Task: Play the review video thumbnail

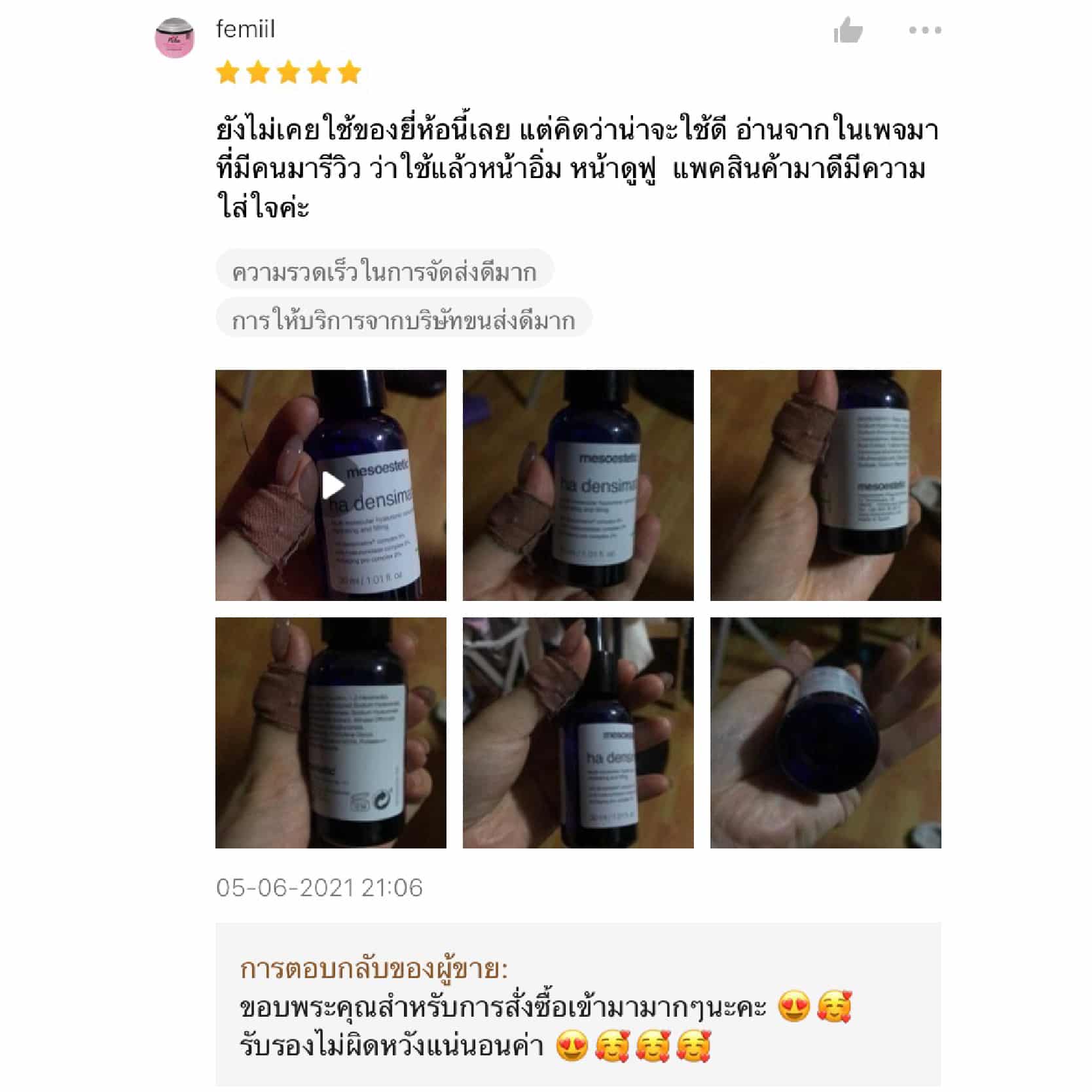Action: (x=331, y=485)
